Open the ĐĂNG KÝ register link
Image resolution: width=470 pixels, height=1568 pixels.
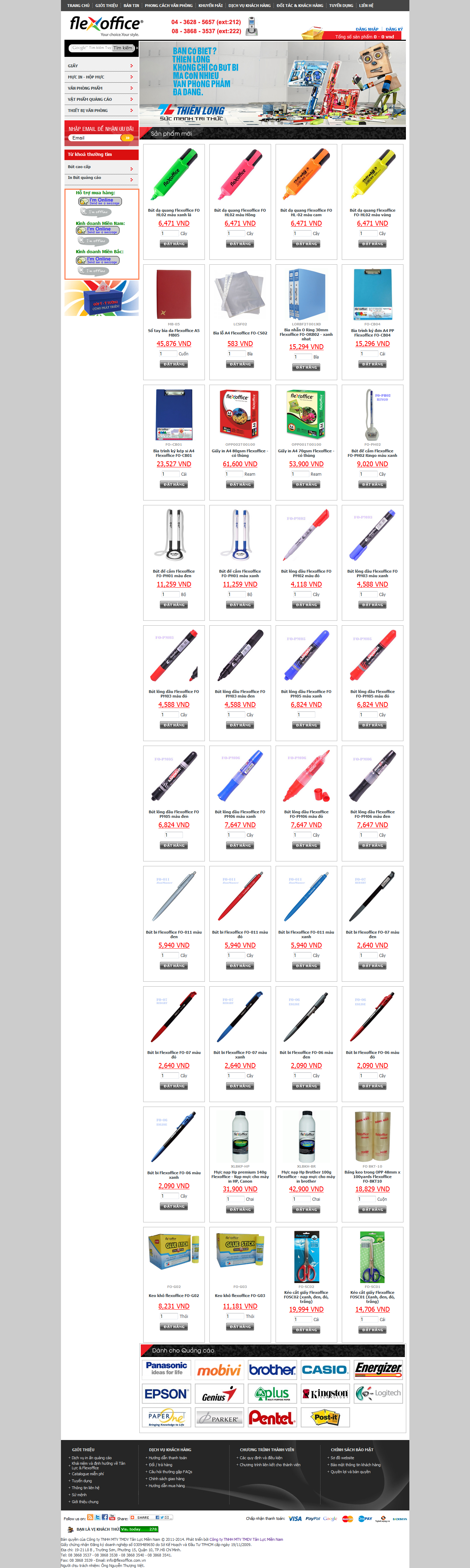click(x=394, y=29)
